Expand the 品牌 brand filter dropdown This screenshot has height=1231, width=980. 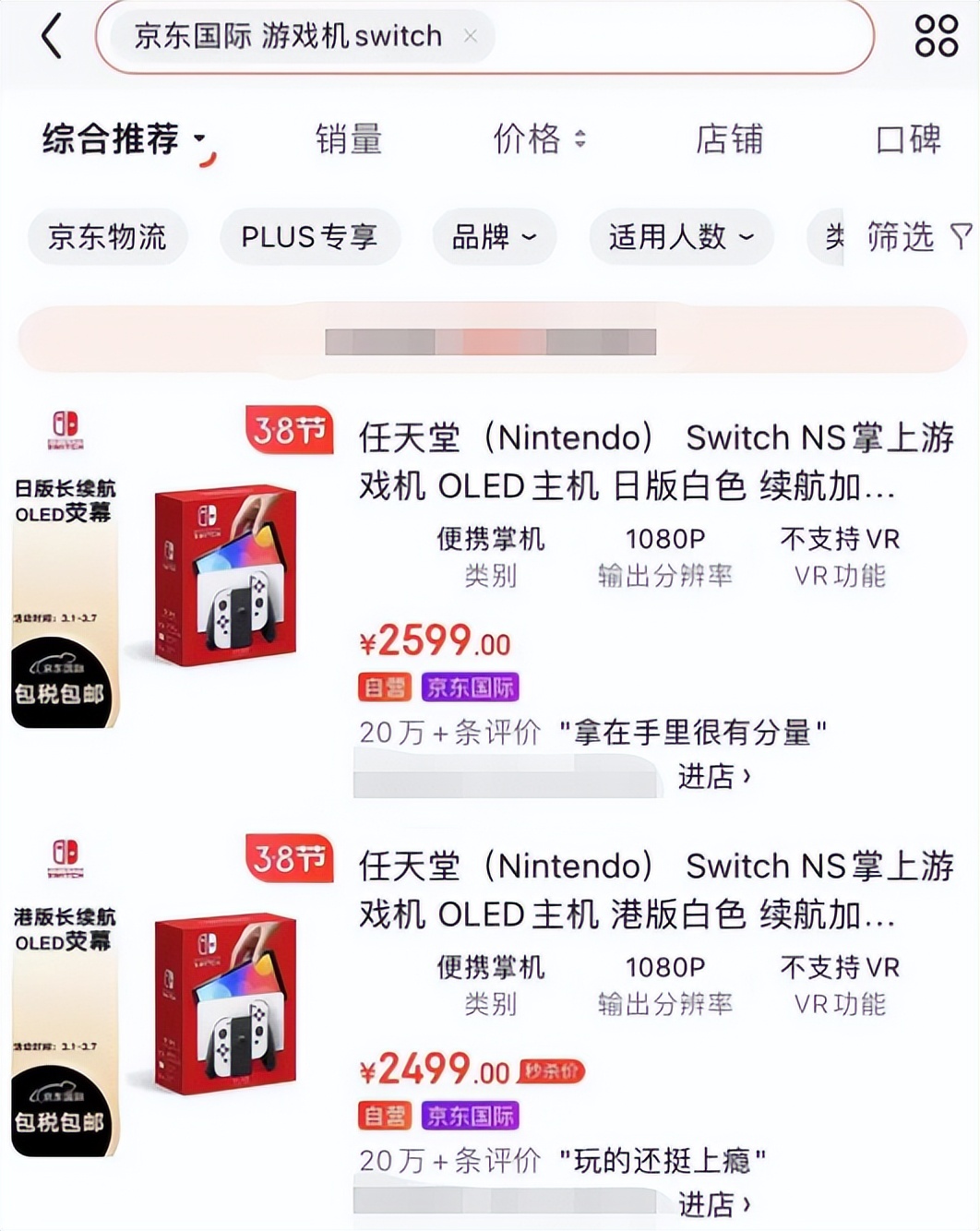495,238
